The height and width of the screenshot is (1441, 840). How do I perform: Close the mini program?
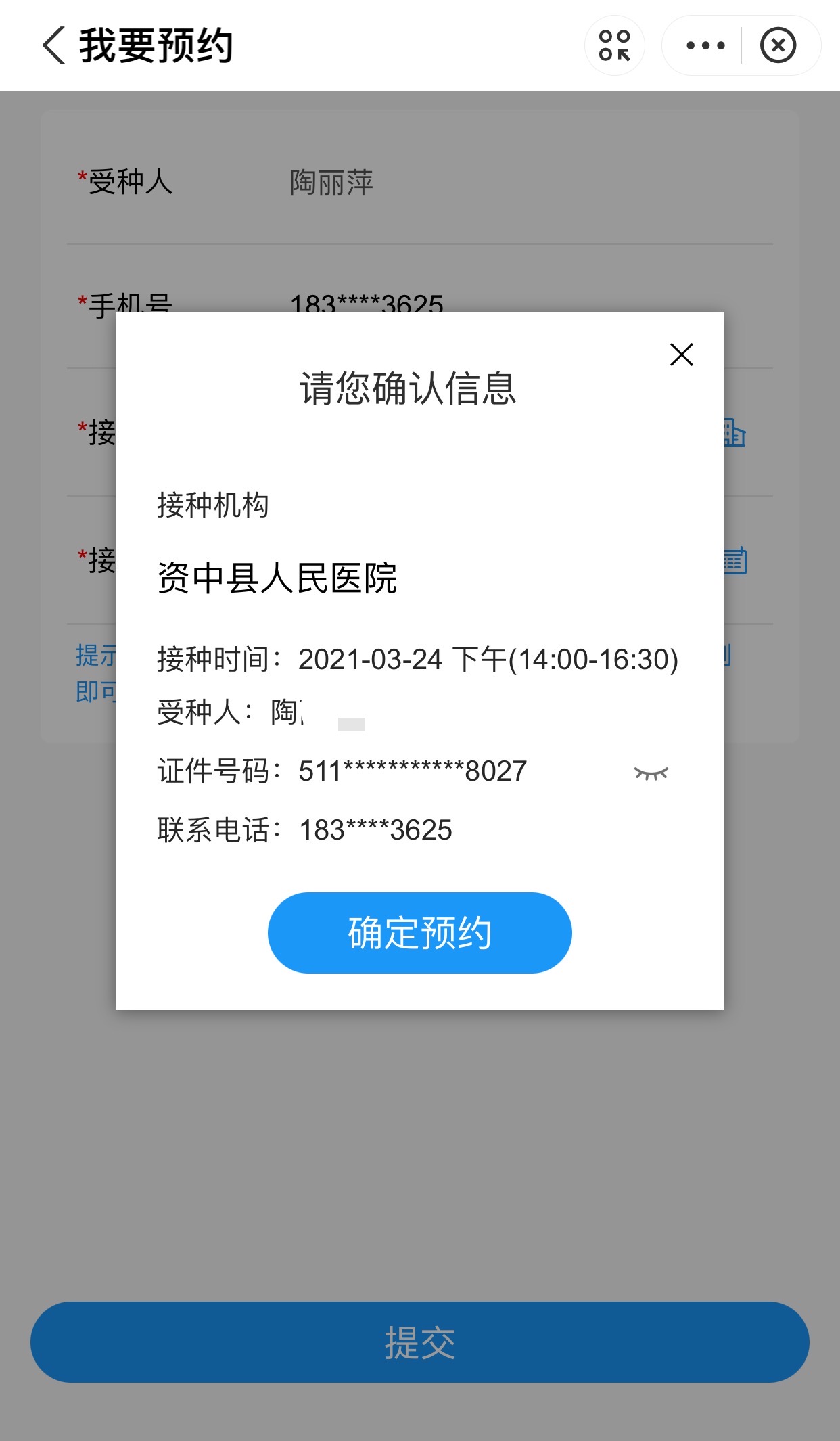778,45
